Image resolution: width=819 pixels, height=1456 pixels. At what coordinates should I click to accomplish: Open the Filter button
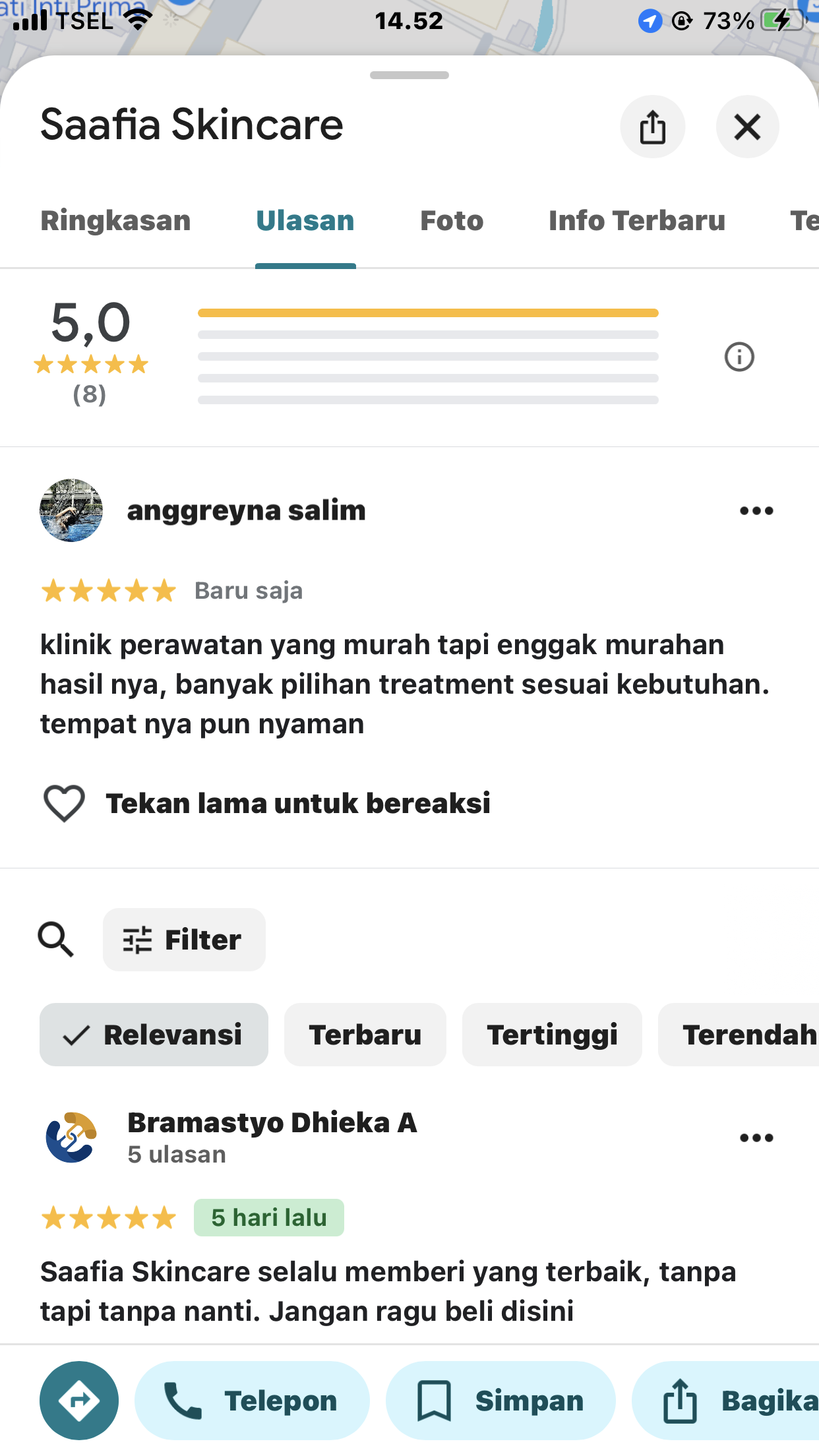click(x=184, y=940)
